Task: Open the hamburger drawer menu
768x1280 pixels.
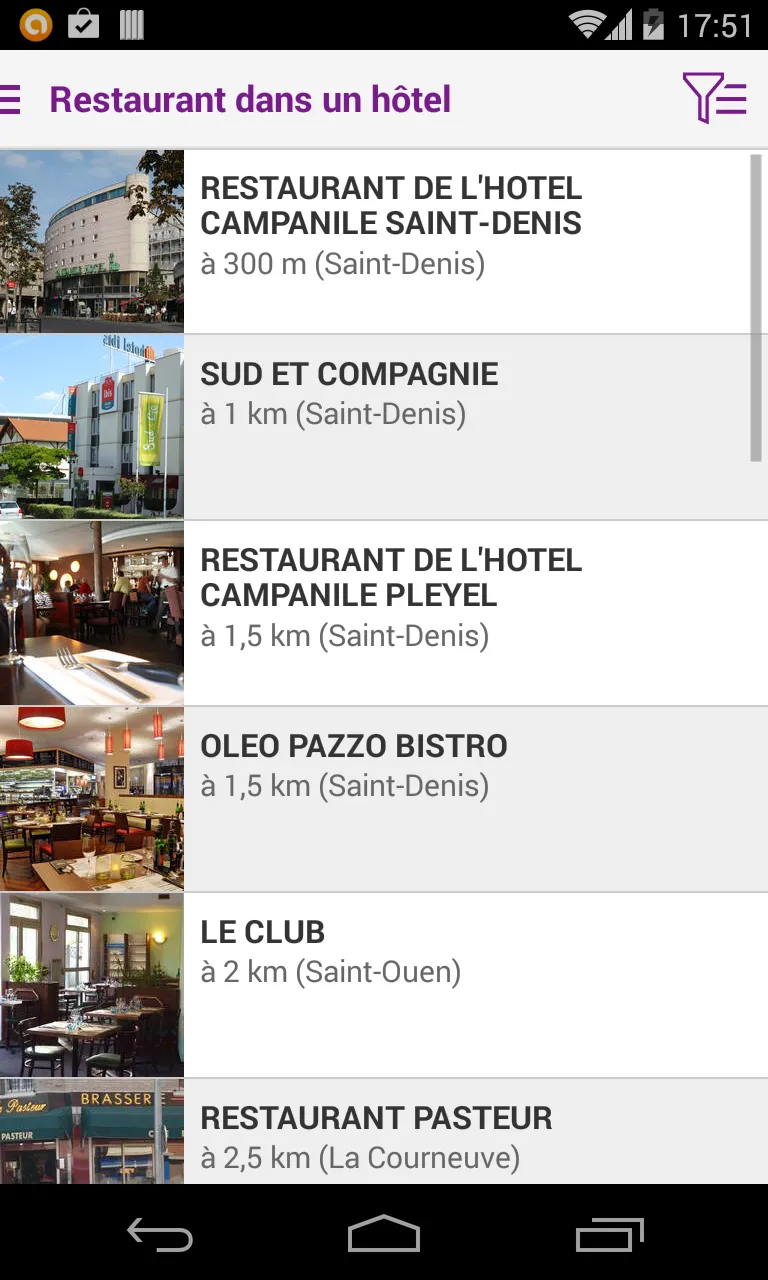Action: coord(10,100)
